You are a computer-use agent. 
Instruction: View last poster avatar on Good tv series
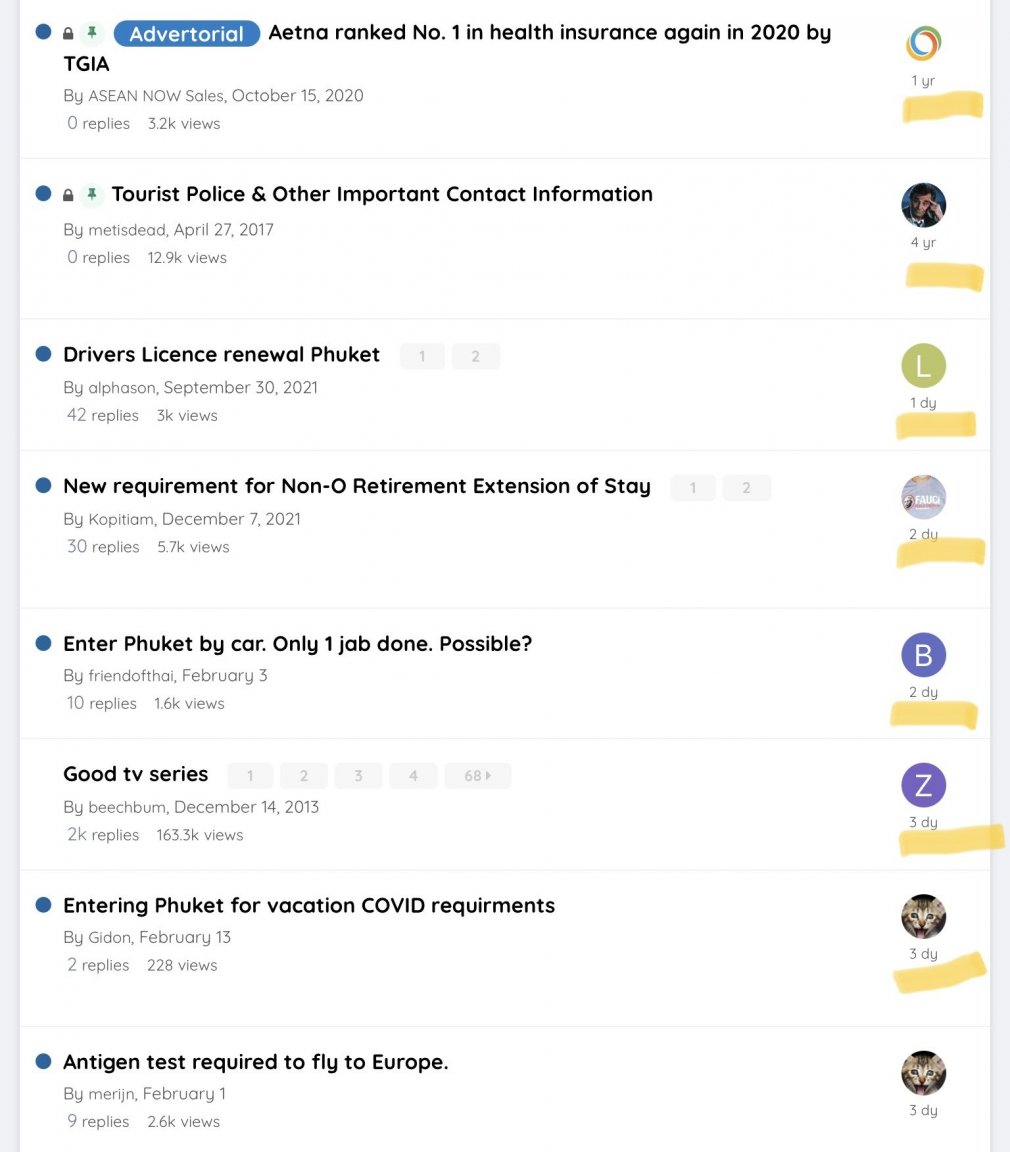(923, 785)
